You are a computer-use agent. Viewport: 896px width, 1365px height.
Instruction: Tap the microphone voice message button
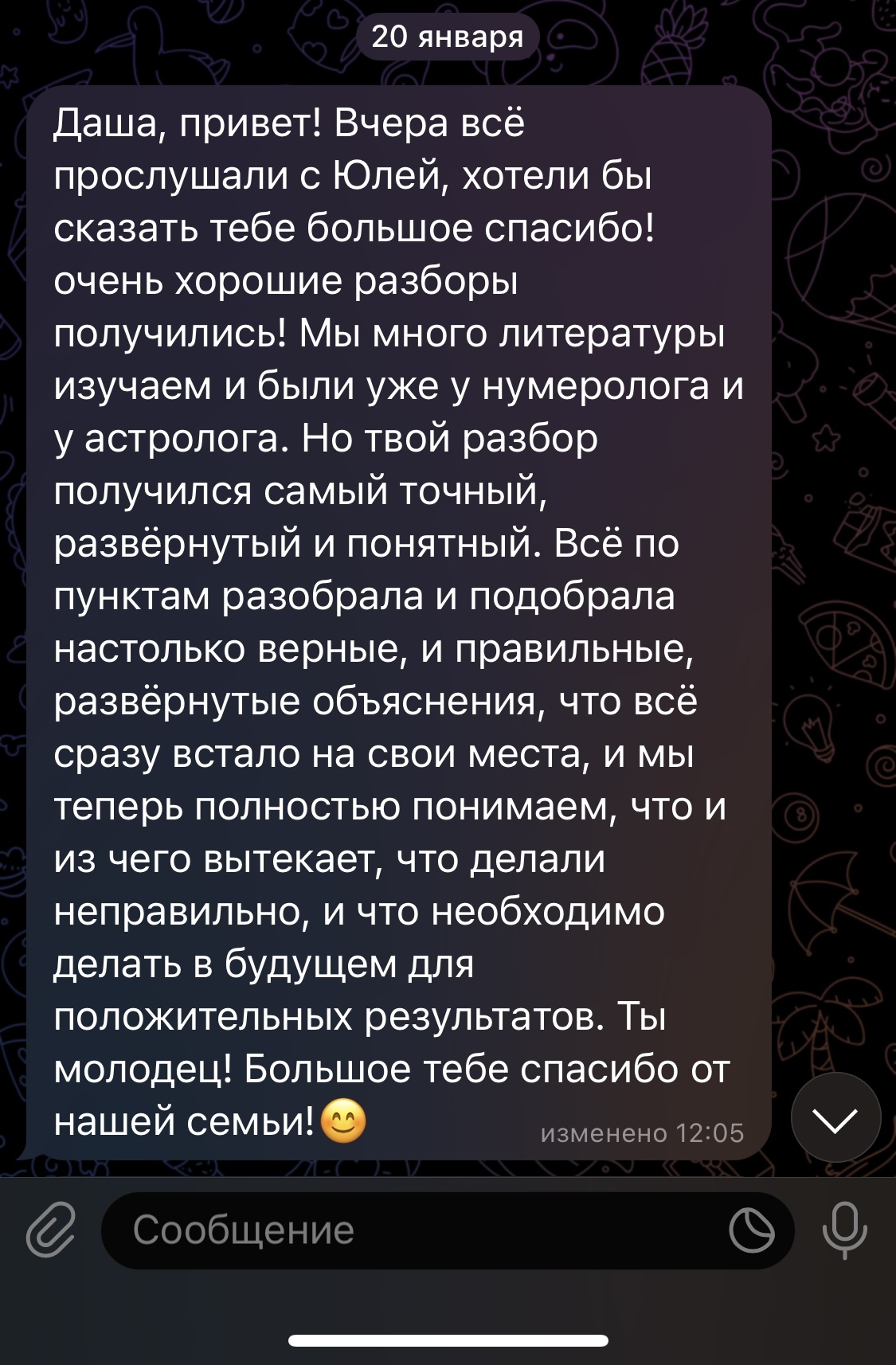click(844, 1230)
